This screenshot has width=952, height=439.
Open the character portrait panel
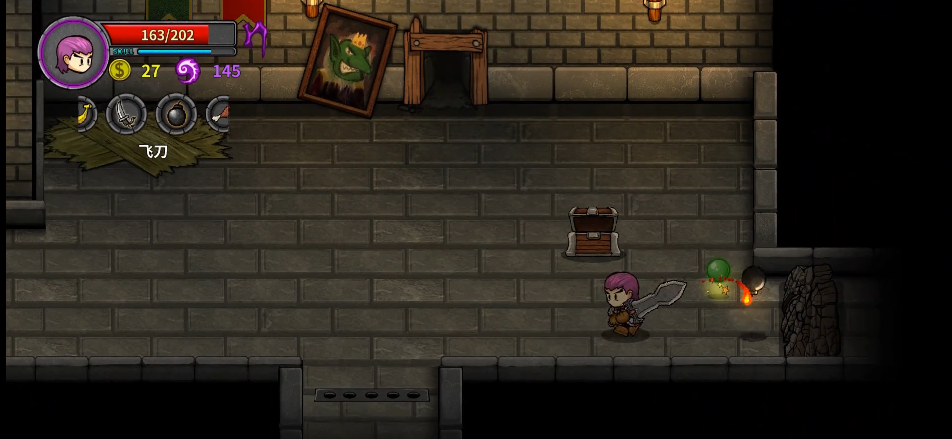coord(73,52)
